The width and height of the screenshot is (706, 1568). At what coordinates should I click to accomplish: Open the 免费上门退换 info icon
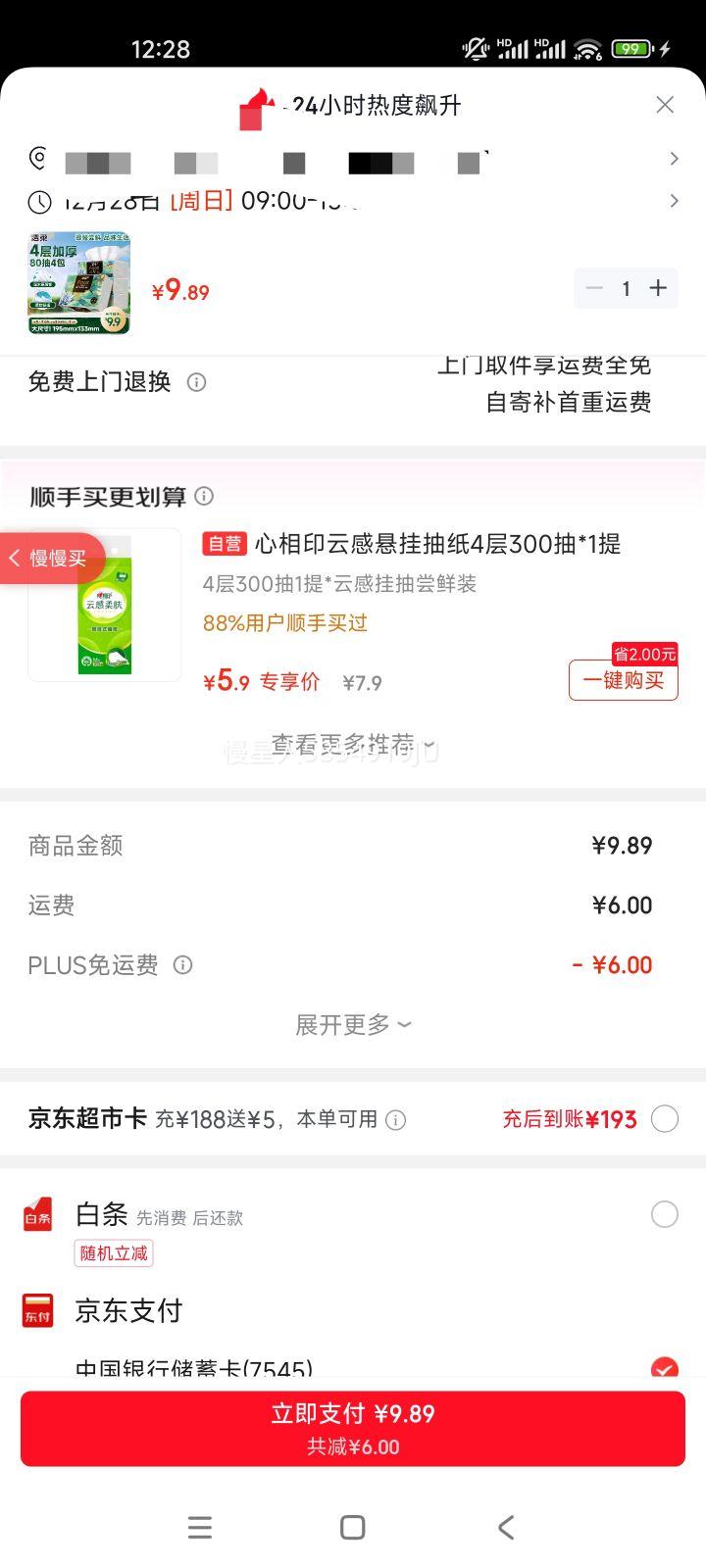(196, 382)
